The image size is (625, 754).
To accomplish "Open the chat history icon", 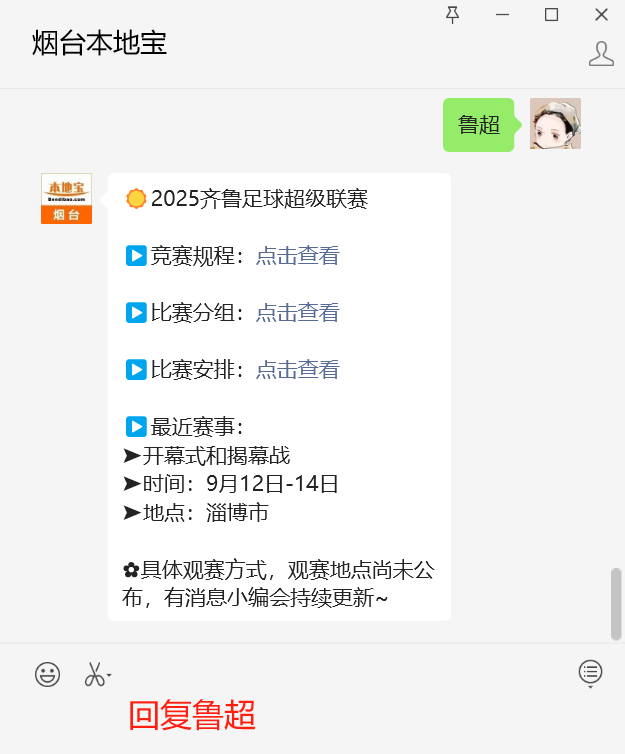I will coord(590,672).
